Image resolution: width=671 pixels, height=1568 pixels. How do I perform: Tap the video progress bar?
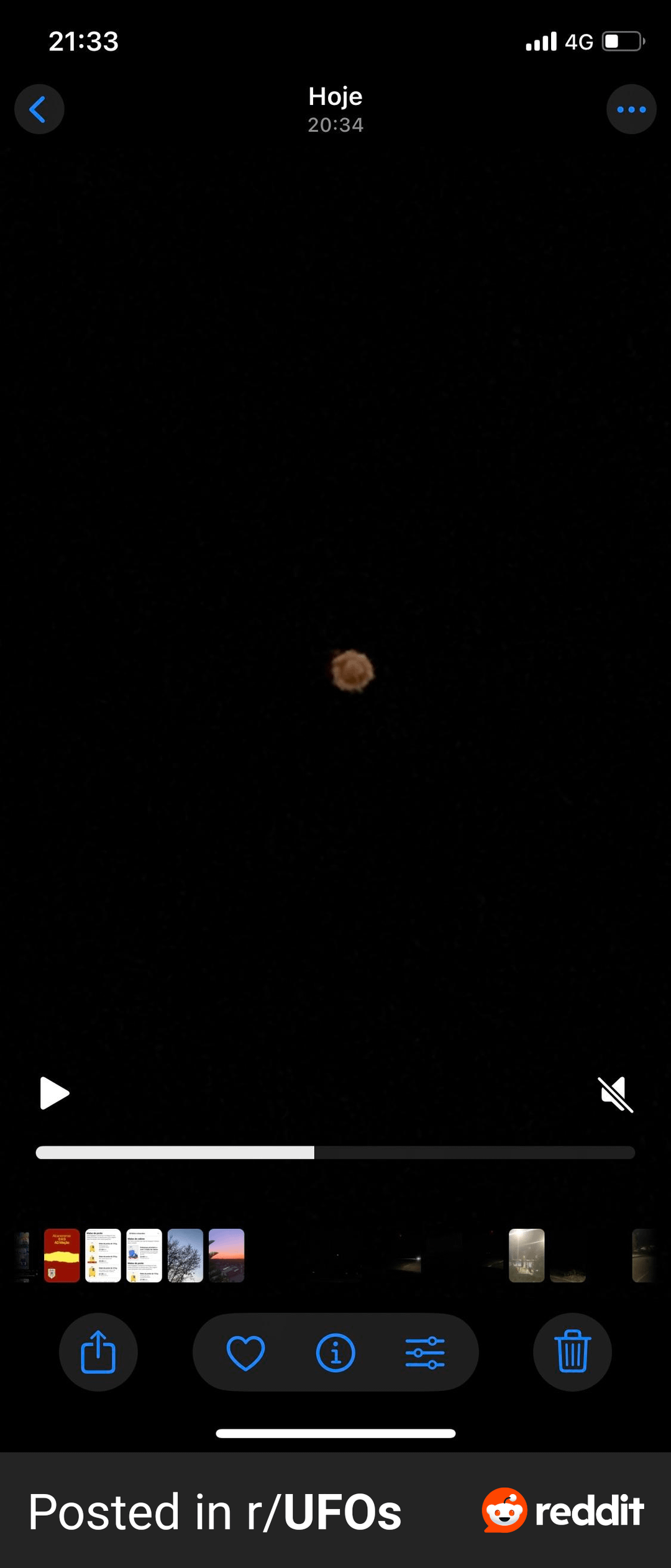pos(335,1152)
